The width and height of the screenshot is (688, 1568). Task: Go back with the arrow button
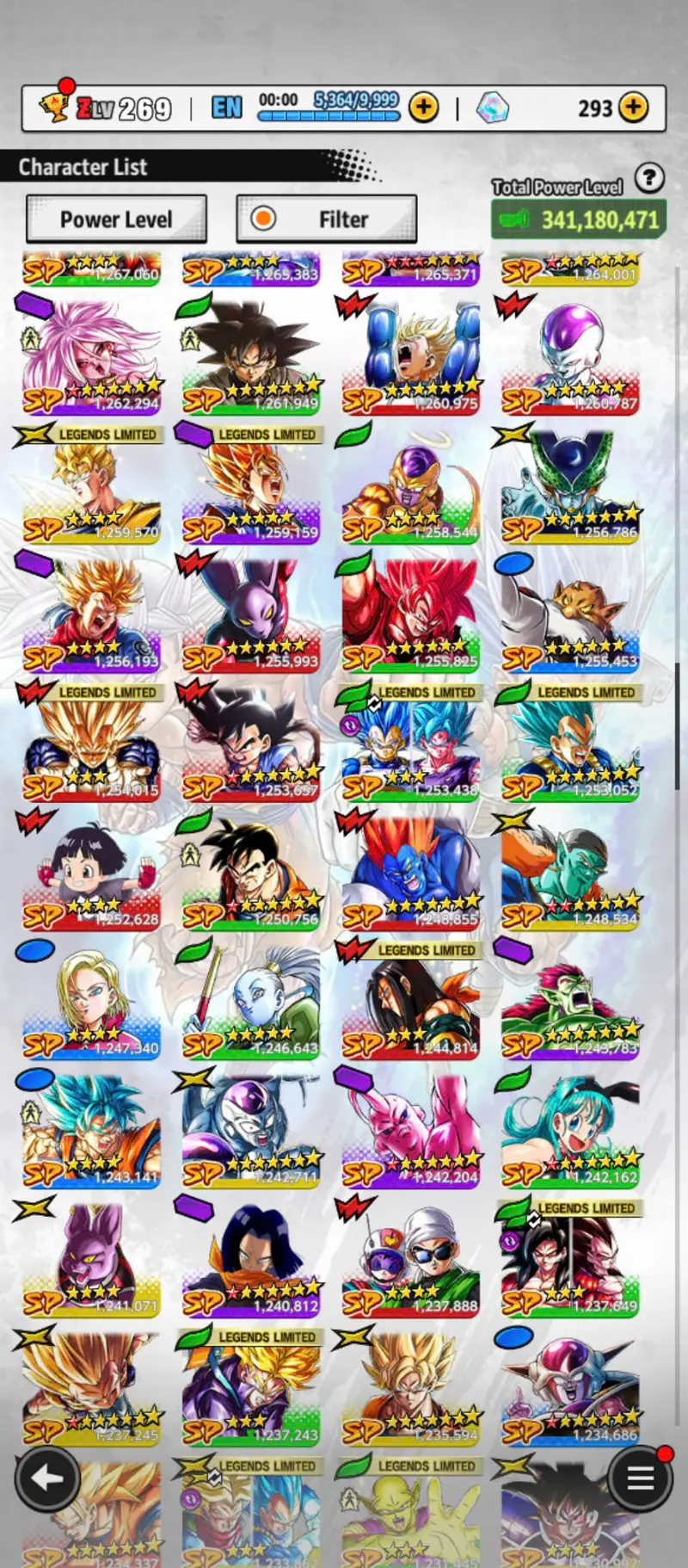[47, 1478]
